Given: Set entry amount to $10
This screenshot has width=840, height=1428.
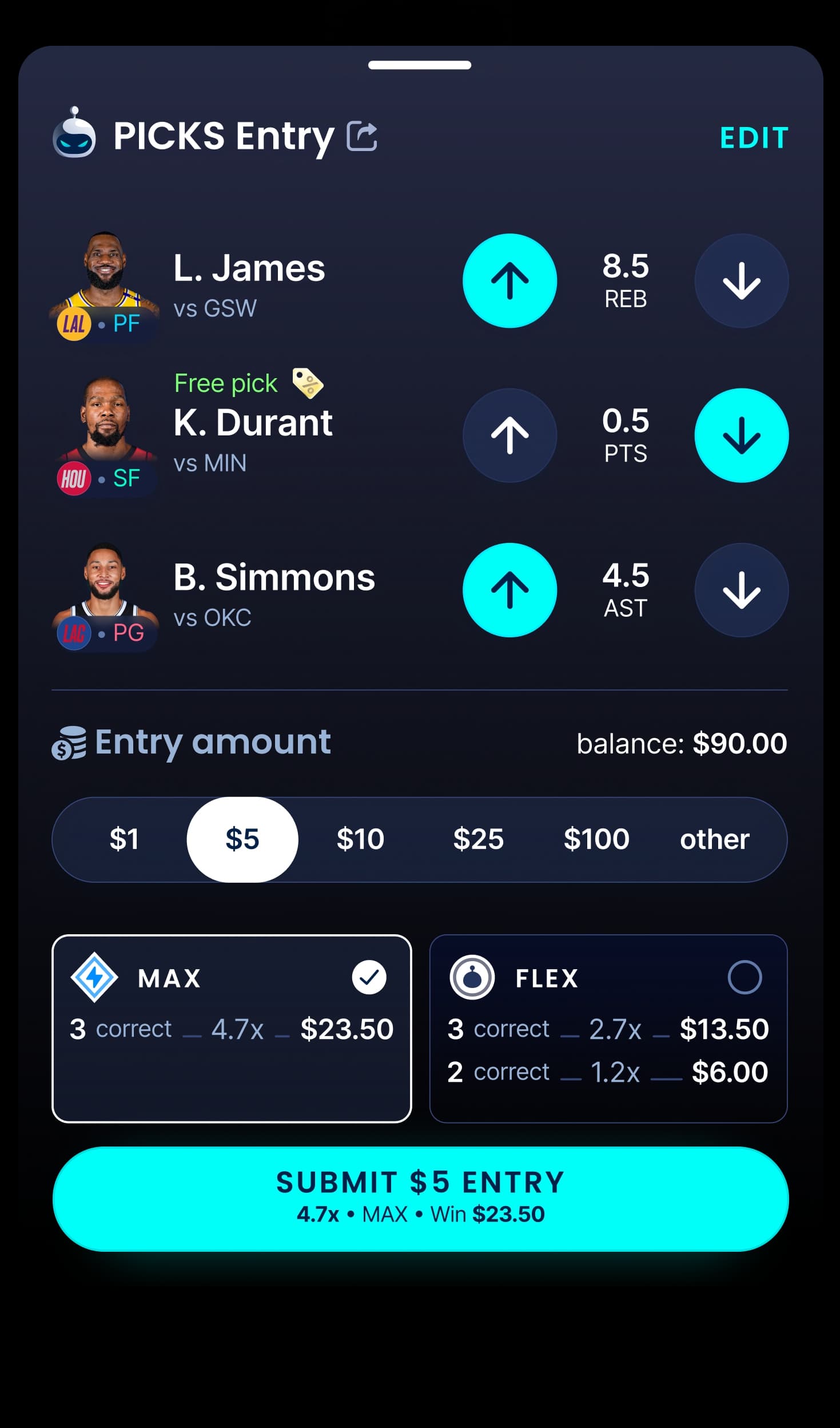Looking at the screenshot, I should tap(360, 839).
